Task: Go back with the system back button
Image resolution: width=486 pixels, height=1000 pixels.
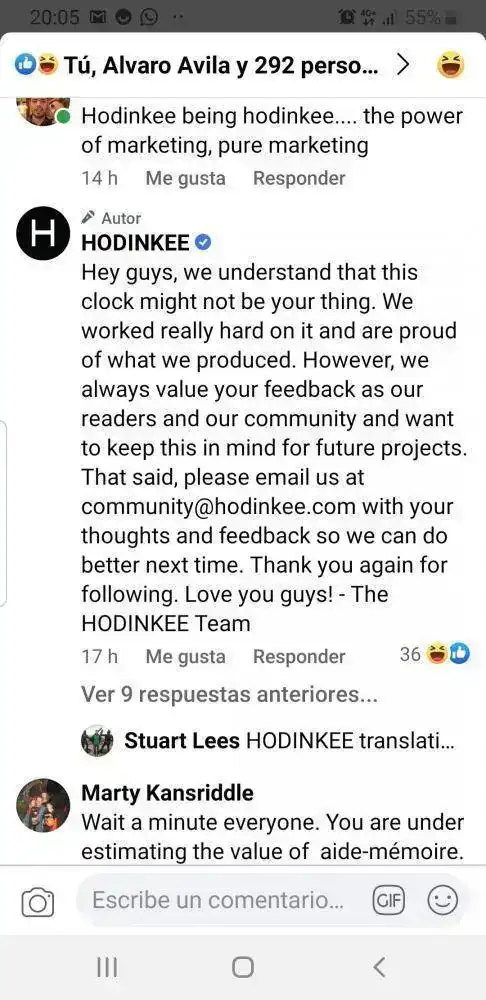Action: tap(379, 967)
